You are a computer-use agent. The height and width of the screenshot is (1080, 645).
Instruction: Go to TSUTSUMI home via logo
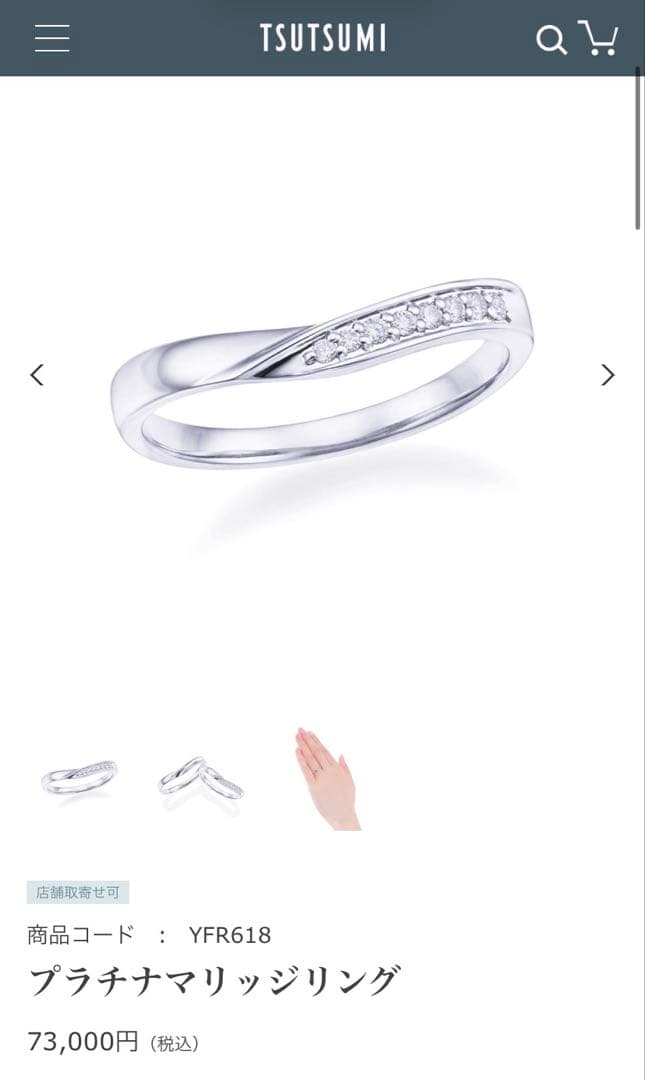click(323, 38)
